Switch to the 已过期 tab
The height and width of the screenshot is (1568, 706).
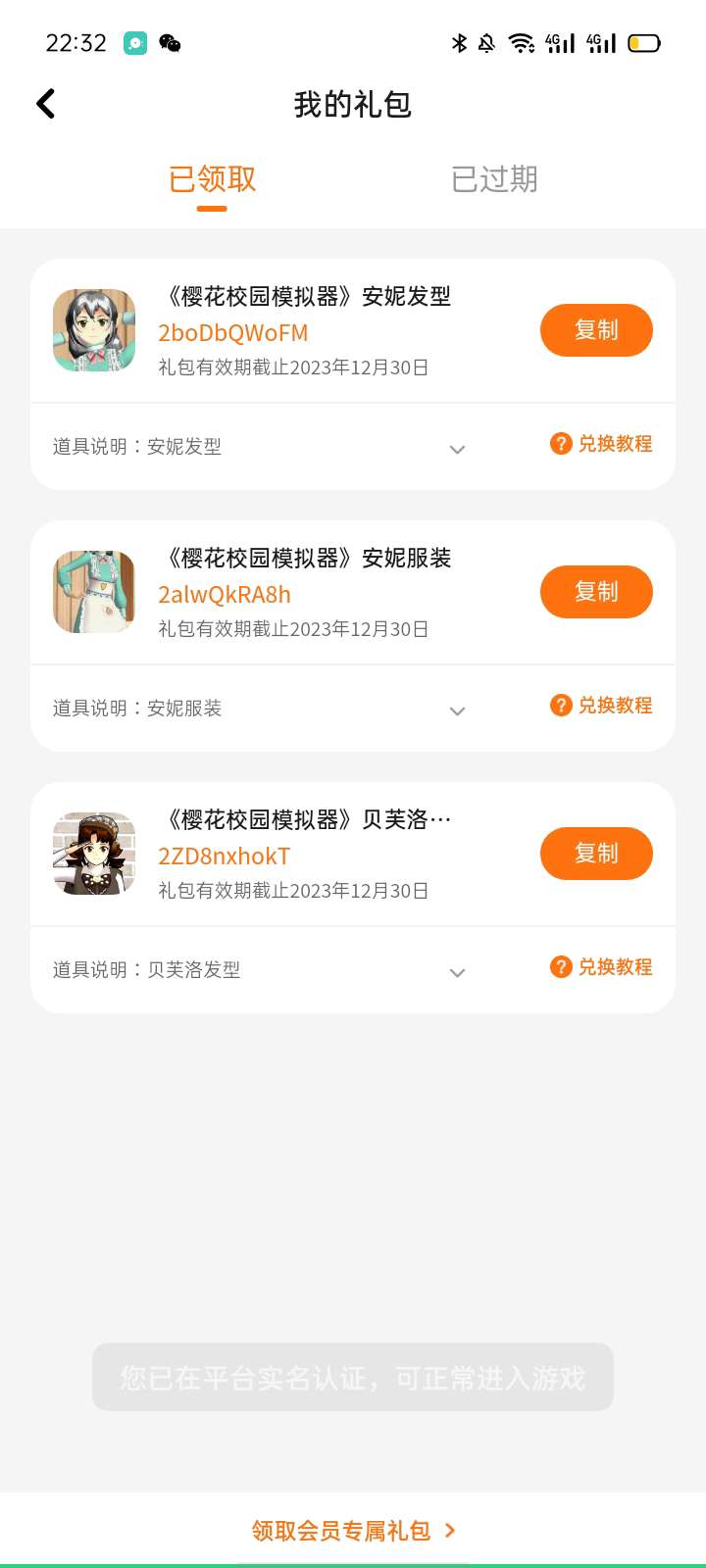coord(494,179)
